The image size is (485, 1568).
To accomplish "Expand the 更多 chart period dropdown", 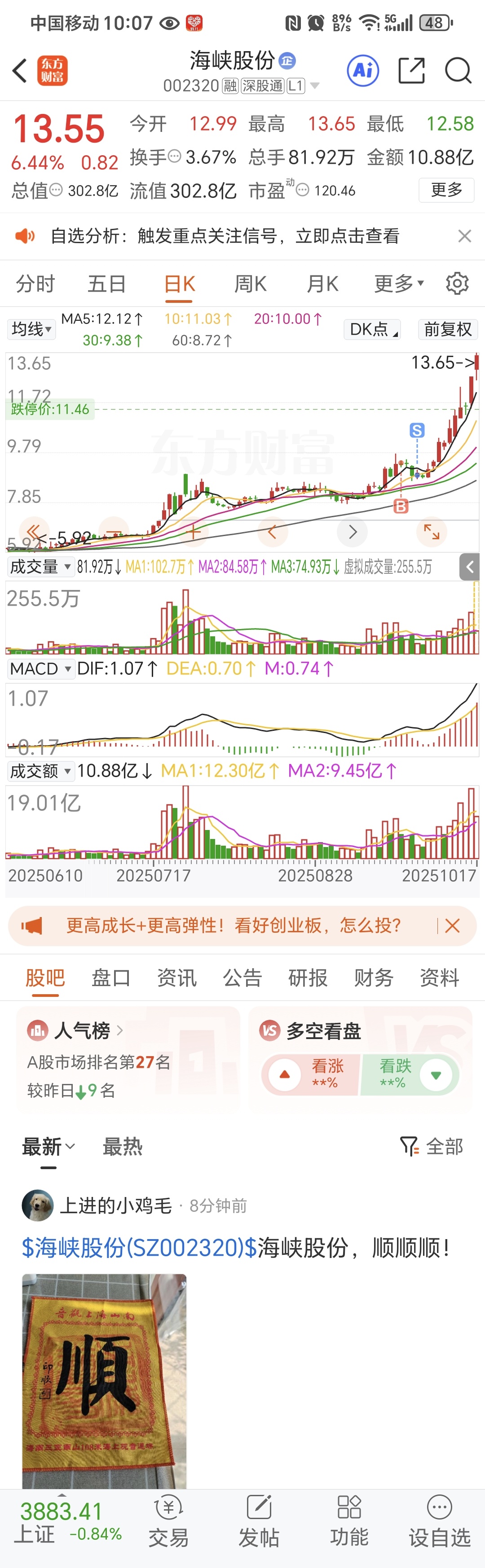I will pyautogui.click(x=399, y=284).
